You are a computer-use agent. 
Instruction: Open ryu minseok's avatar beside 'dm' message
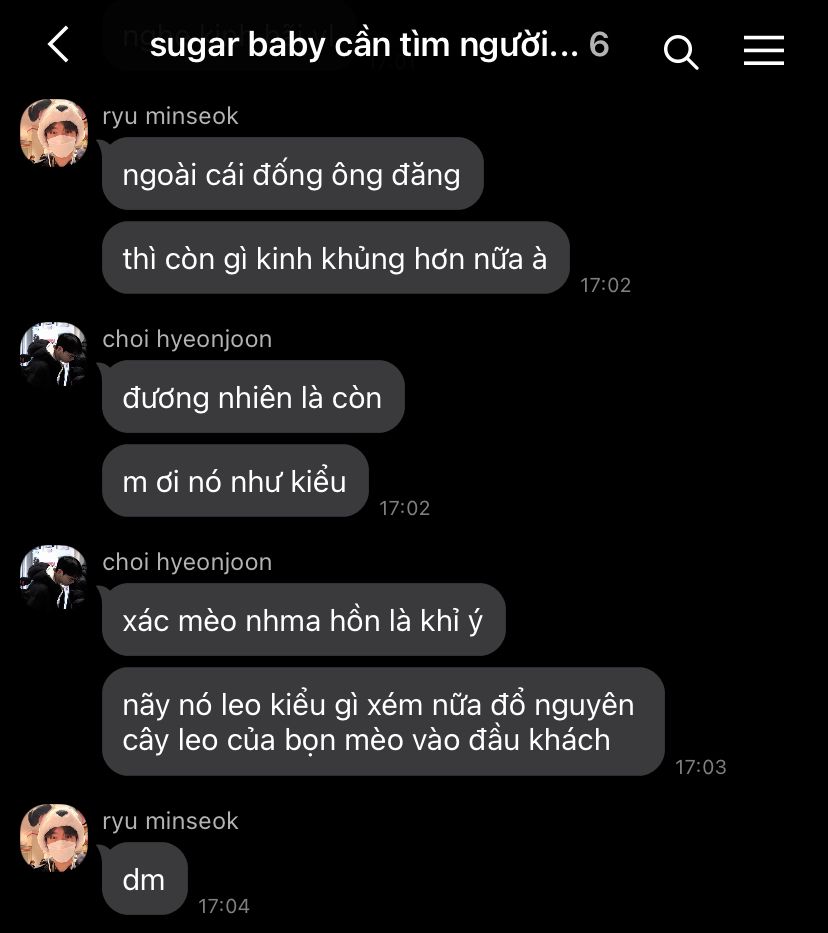[54, 838]
